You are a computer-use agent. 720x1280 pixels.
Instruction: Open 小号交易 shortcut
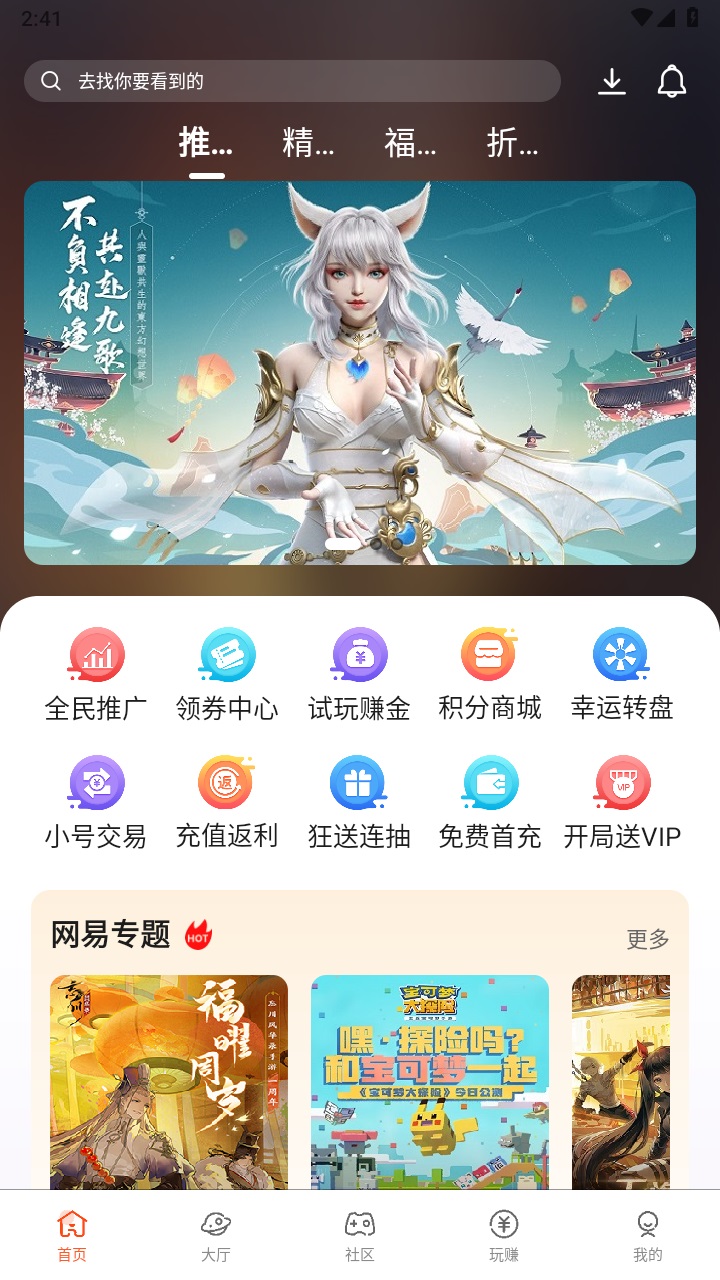click(x=96, y=803)
